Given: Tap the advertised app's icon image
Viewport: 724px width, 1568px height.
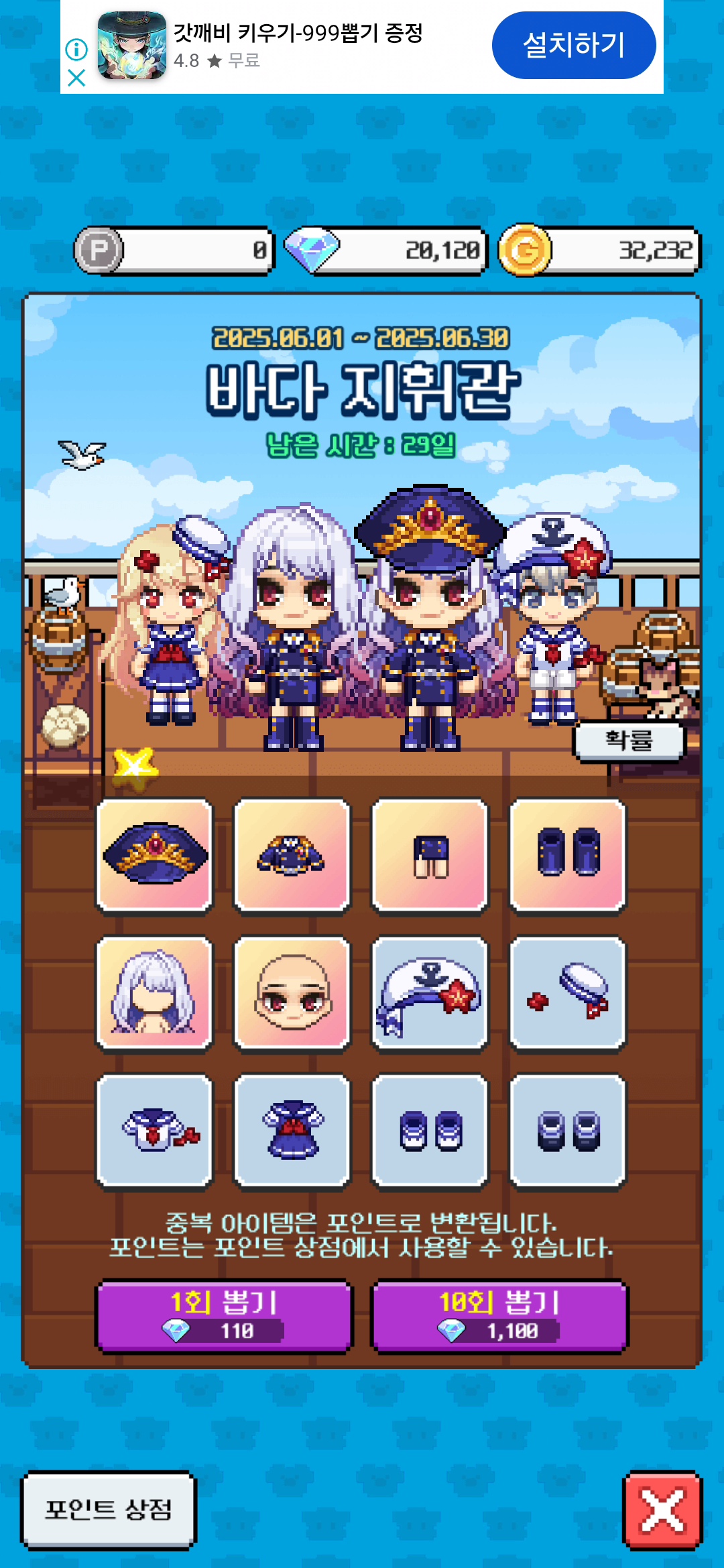Looking at the screenshot, I should 132,46.
